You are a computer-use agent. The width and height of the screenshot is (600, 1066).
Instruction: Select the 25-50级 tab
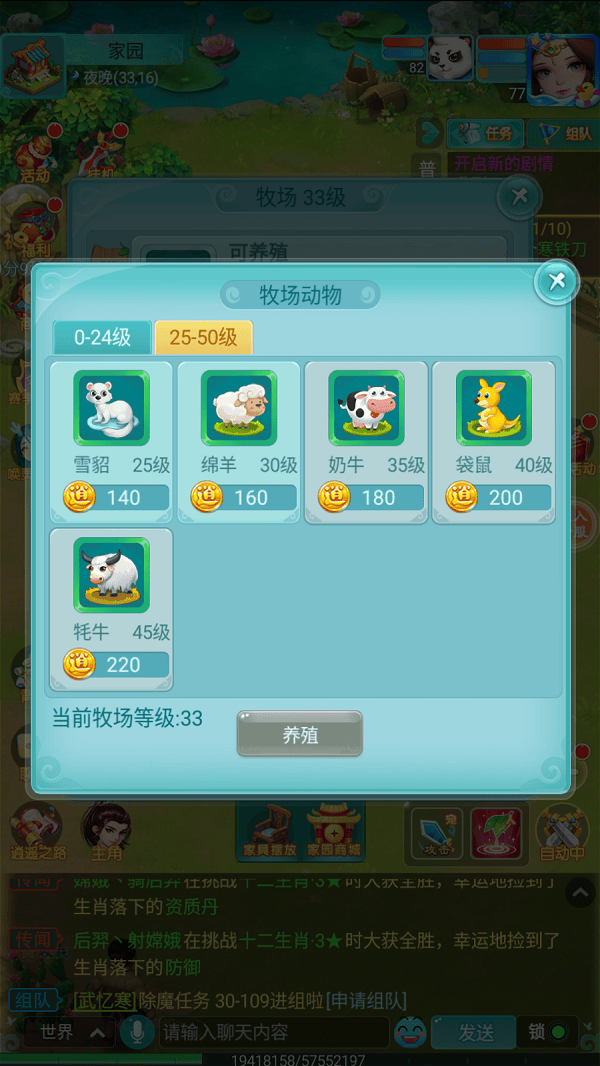(x=203, y=338)
